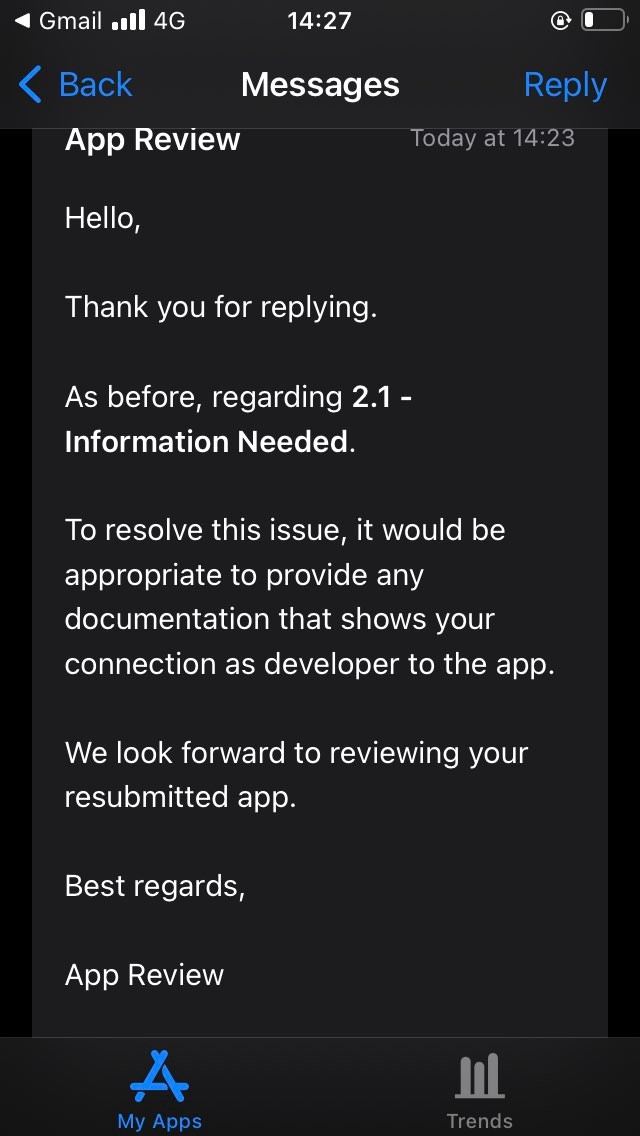Go back from the Messages screen

tap(75, 85)
